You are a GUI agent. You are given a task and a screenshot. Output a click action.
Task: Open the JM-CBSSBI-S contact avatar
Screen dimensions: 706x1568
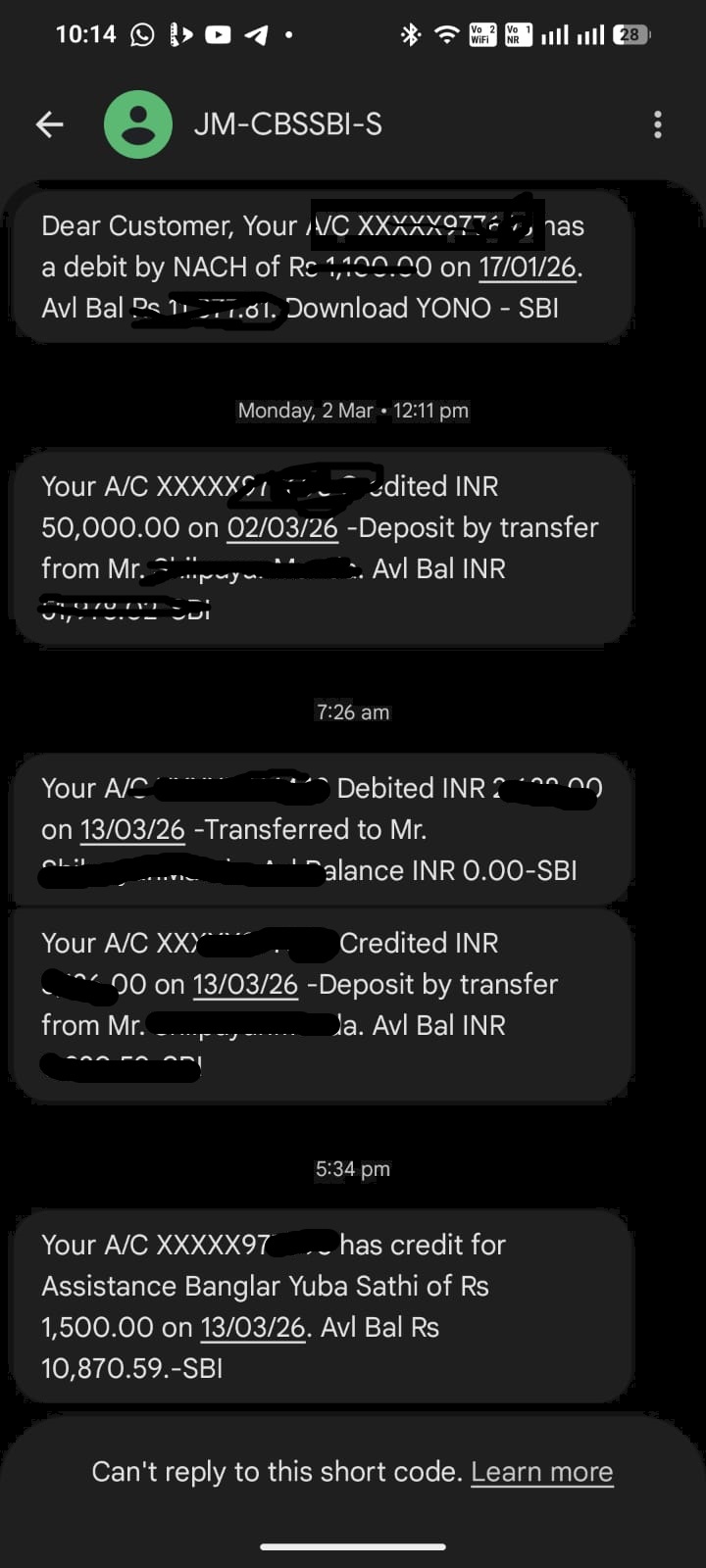tap(138, 124)
